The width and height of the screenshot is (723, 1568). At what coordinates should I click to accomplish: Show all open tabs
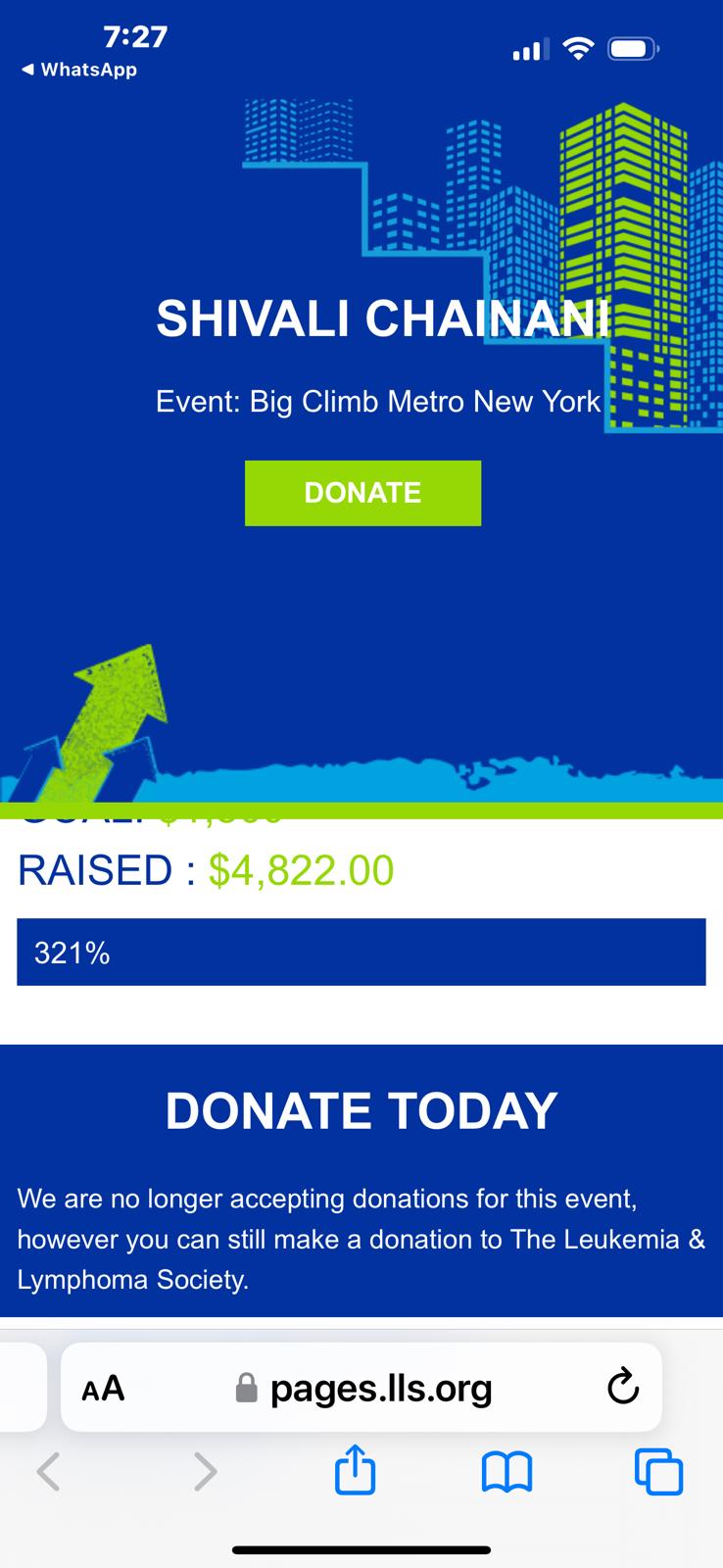tap(659, 1472)
